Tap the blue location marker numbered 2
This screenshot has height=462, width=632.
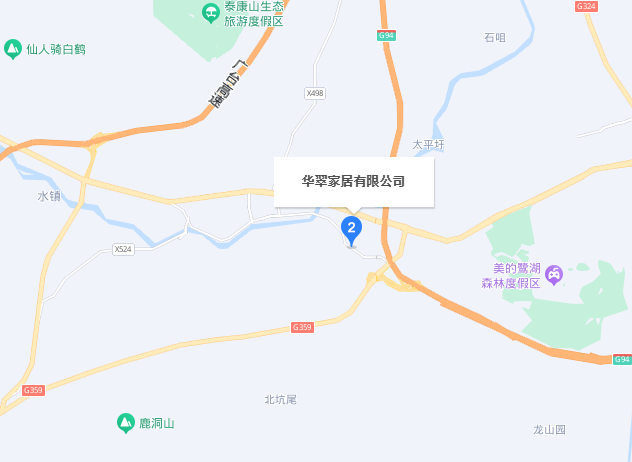pyautogui.click(x=351, y=229)
